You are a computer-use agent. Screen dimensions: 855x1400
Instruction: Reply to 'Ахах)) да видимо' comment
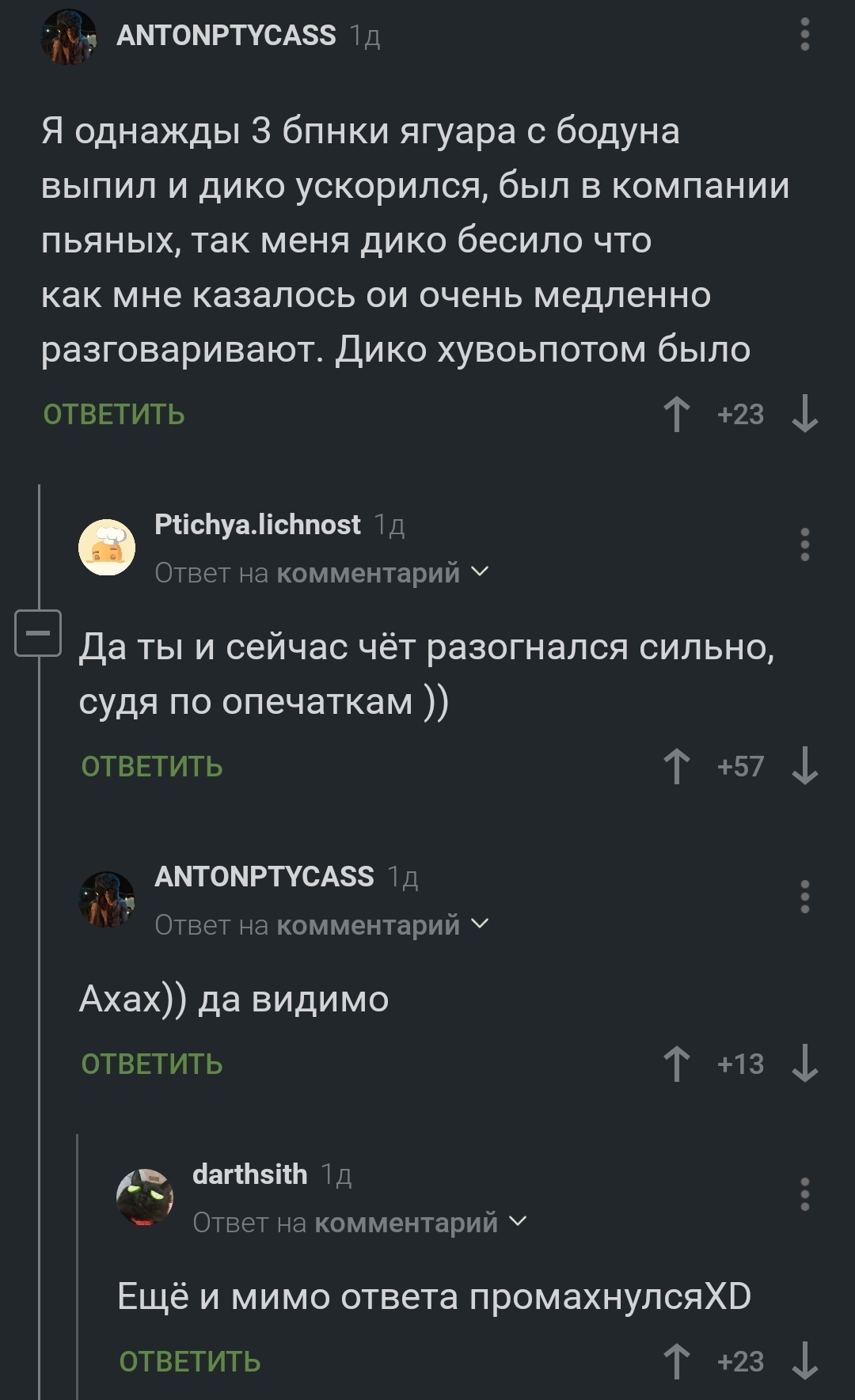152,1064
